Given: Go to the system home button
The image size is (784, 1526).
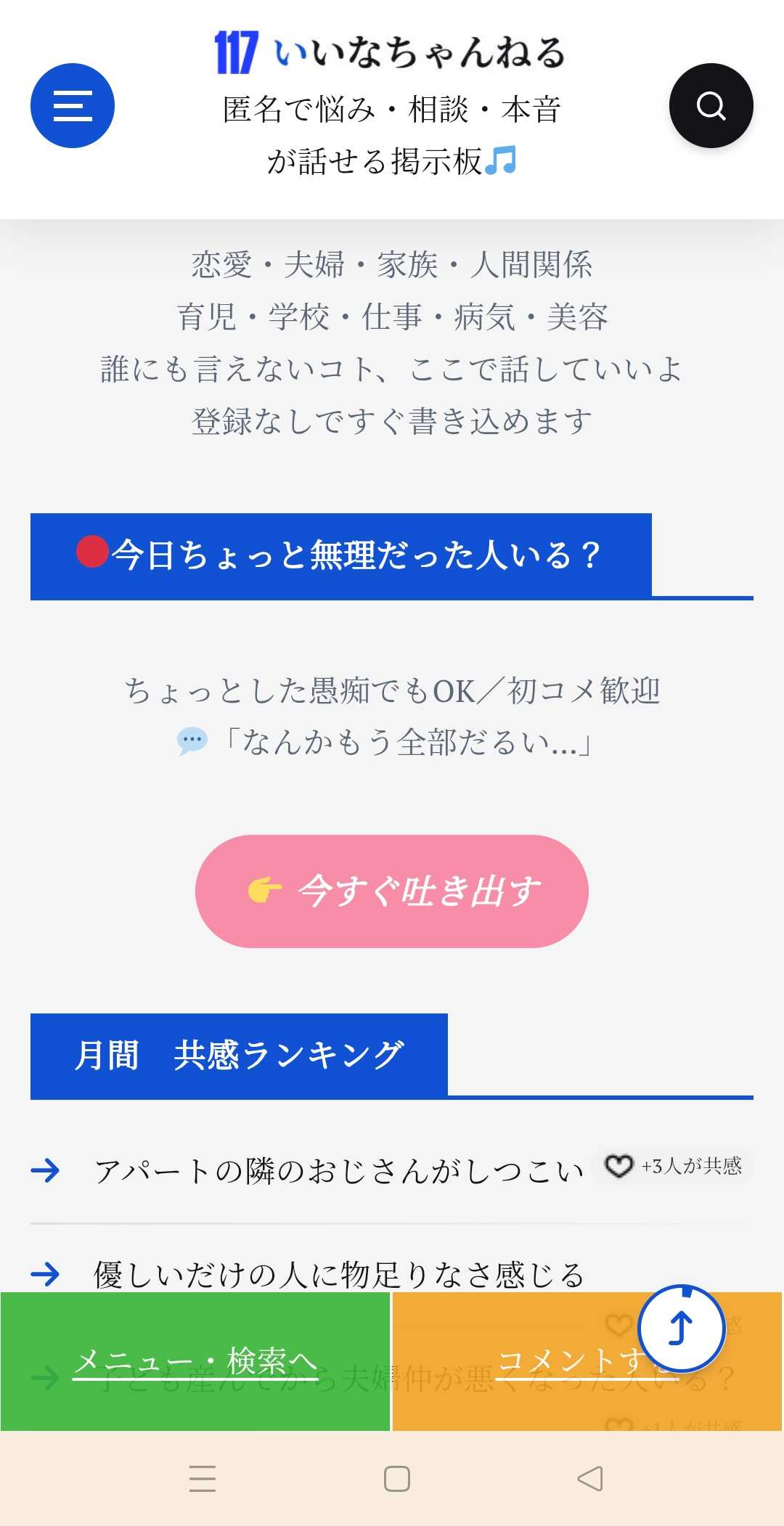Looking at the screenshot, I should pyautogui.click(x=397, y=1478).
